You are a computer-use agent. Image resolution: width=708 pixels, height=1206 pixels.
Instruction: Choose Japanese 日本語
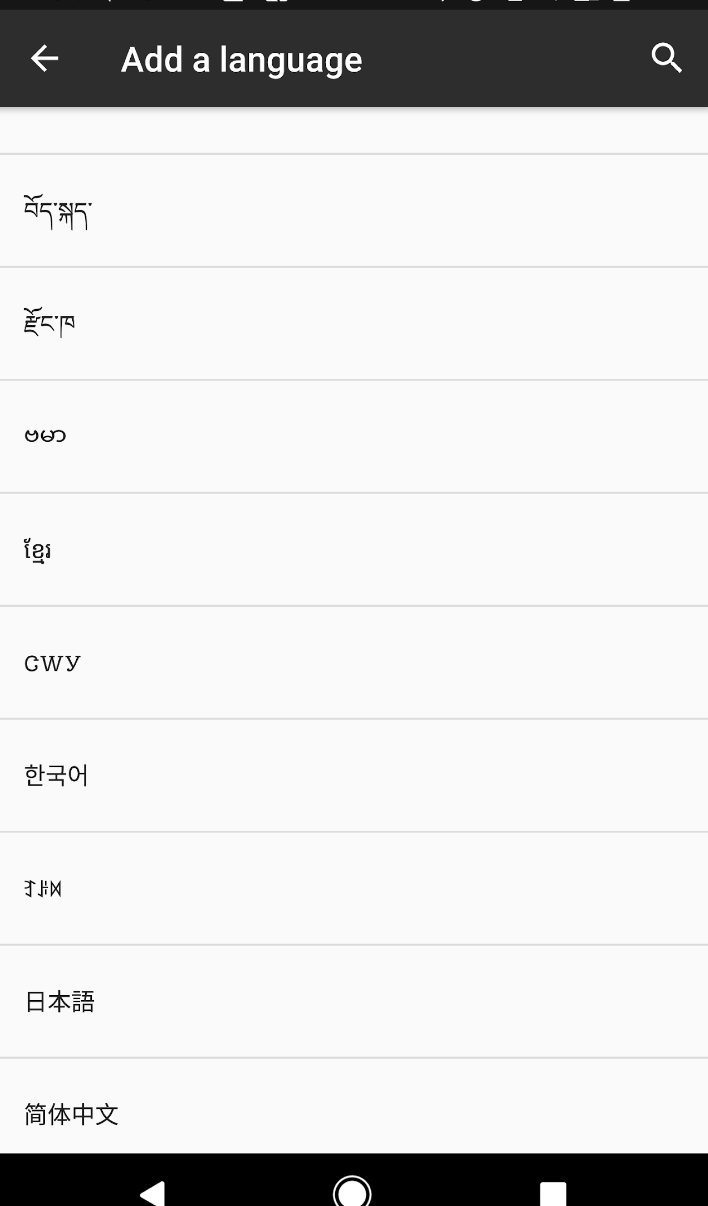coord(354,1002)
